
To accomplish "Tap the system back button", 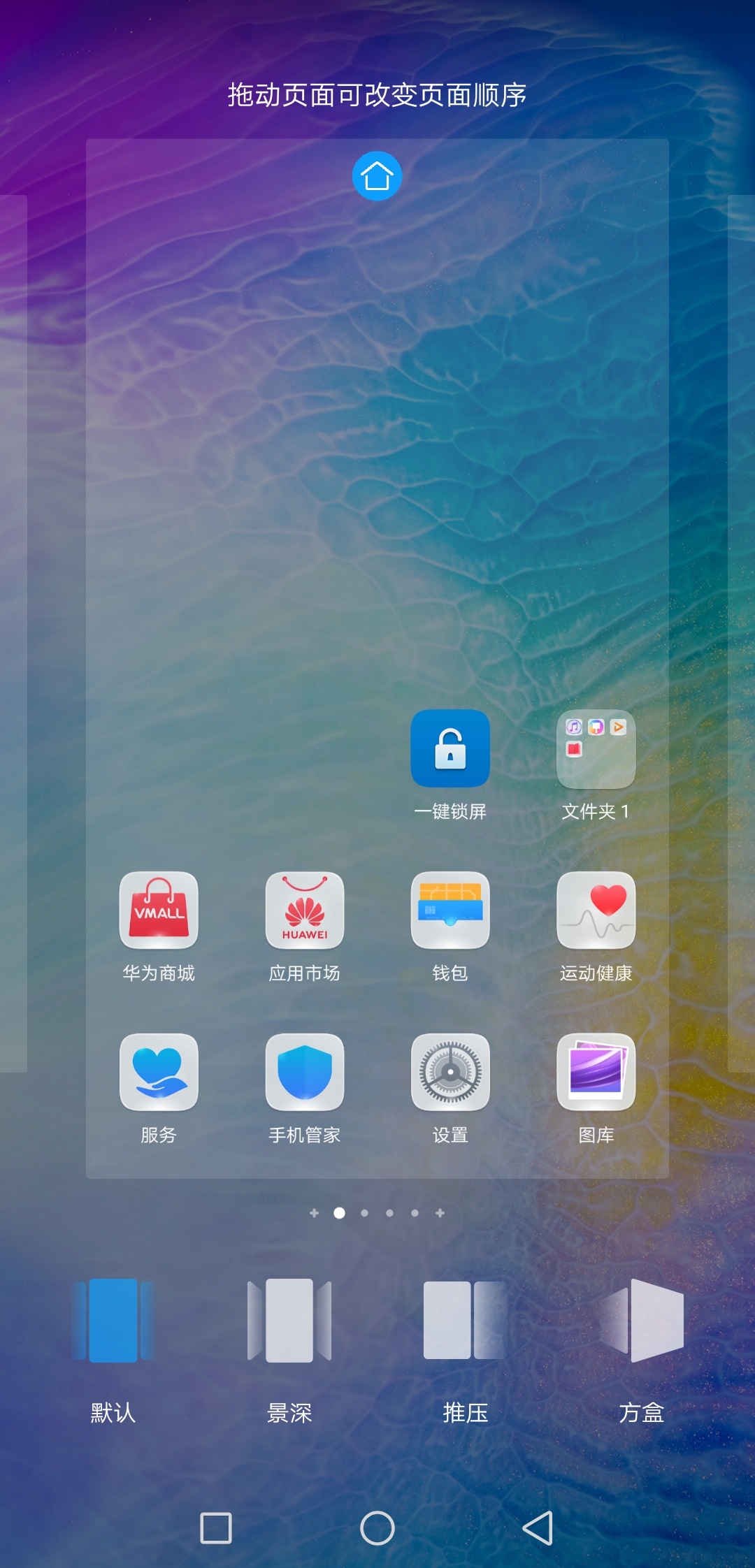I will point(538,1528).
